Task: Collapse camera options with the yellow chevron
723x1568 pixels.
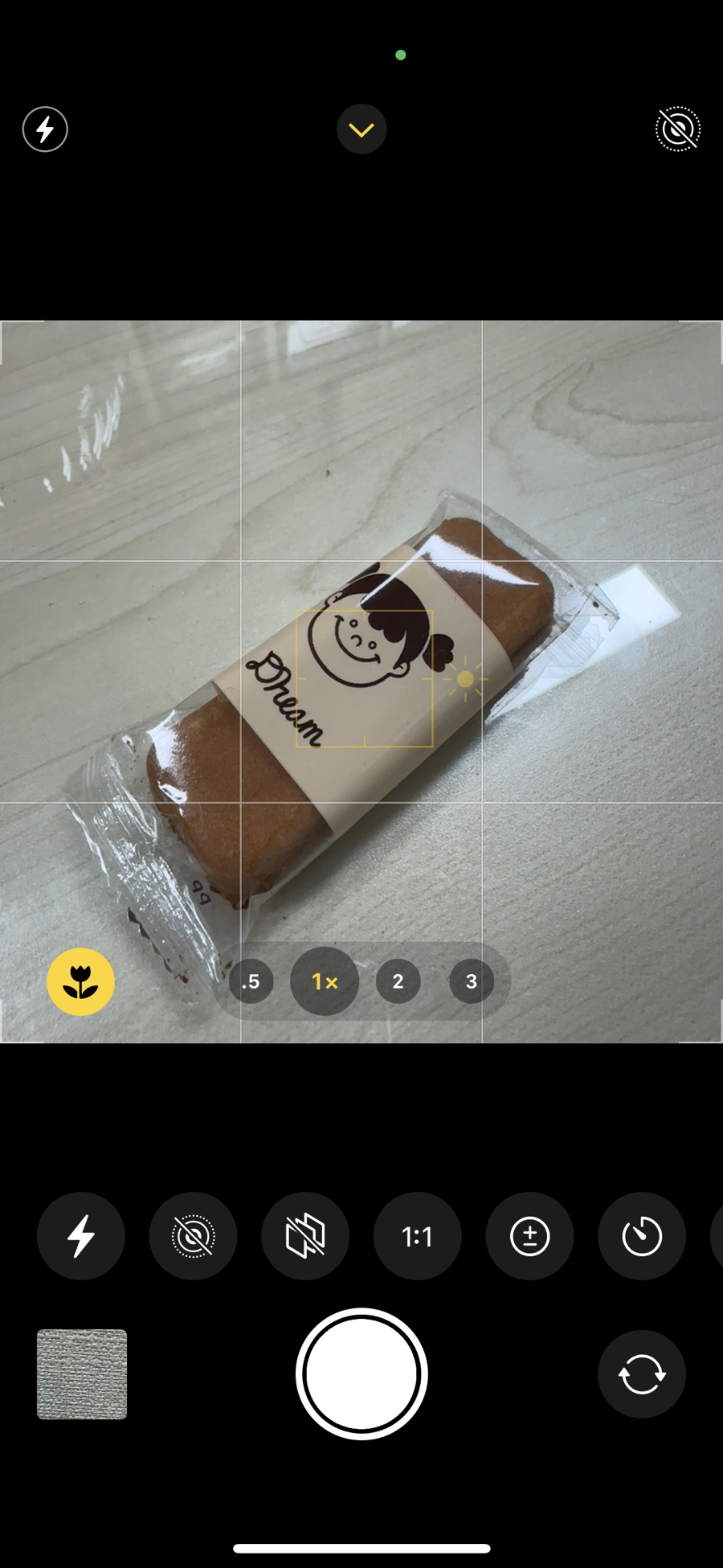Action: (x=361, y=129)
